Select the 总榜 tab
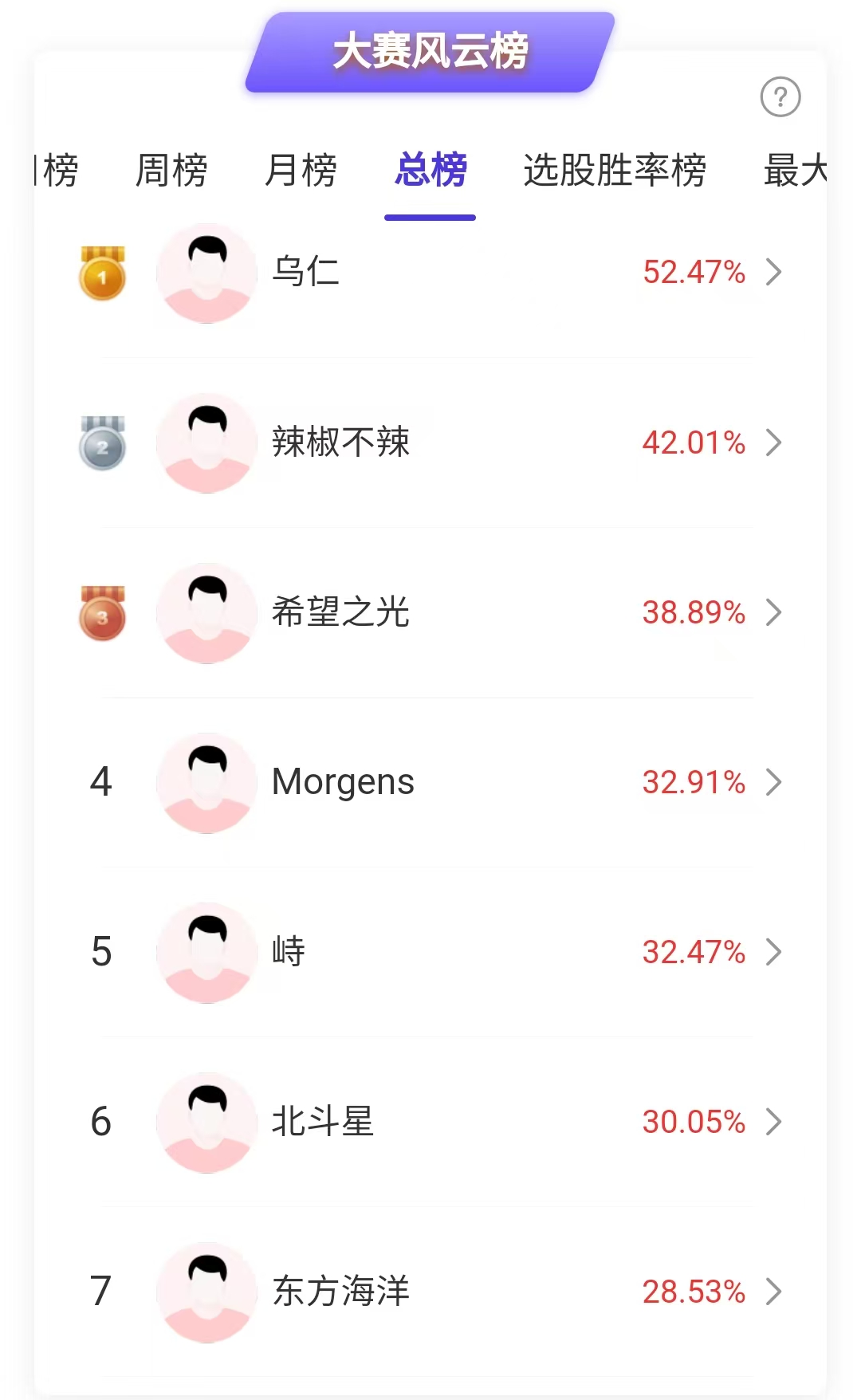 coord(431,170)
